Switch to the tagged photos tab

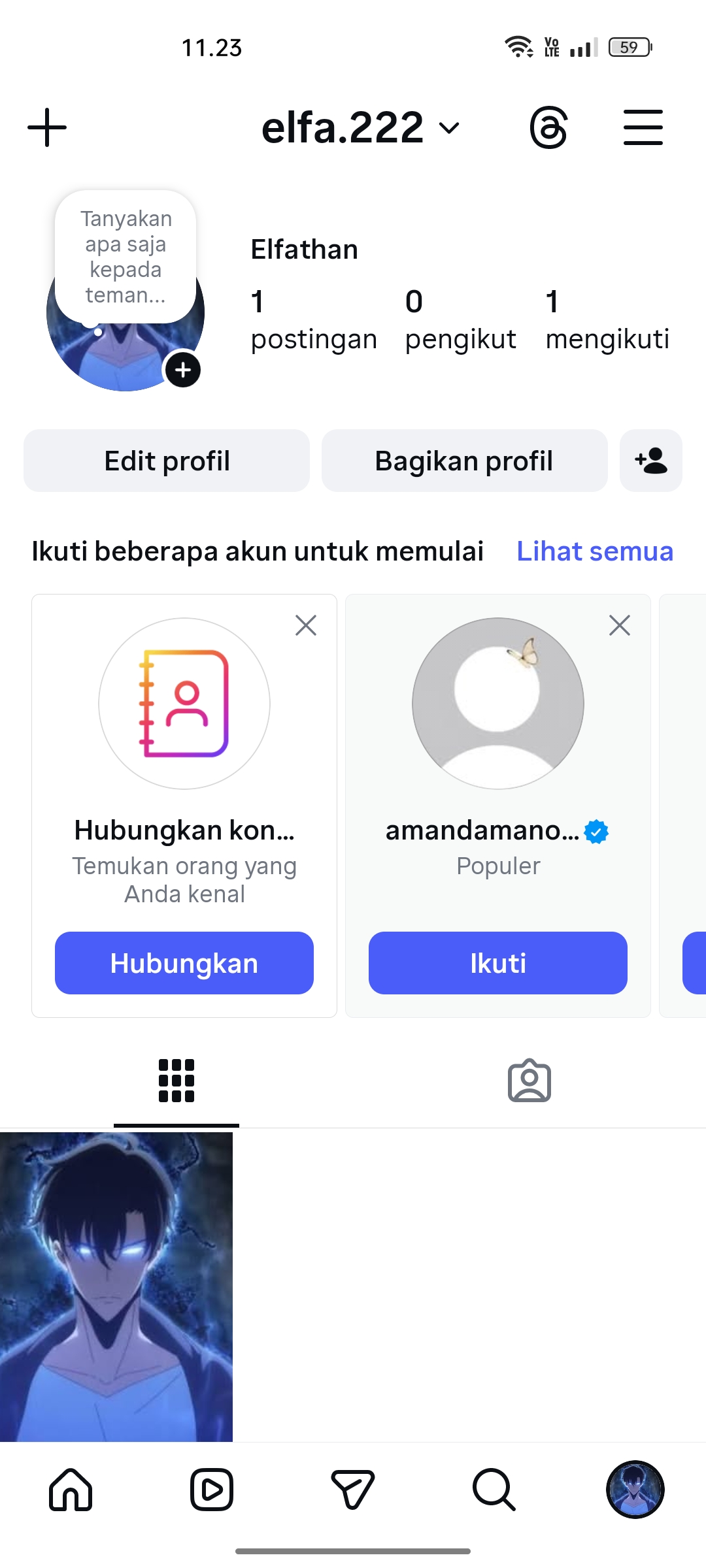[529, 1081]
